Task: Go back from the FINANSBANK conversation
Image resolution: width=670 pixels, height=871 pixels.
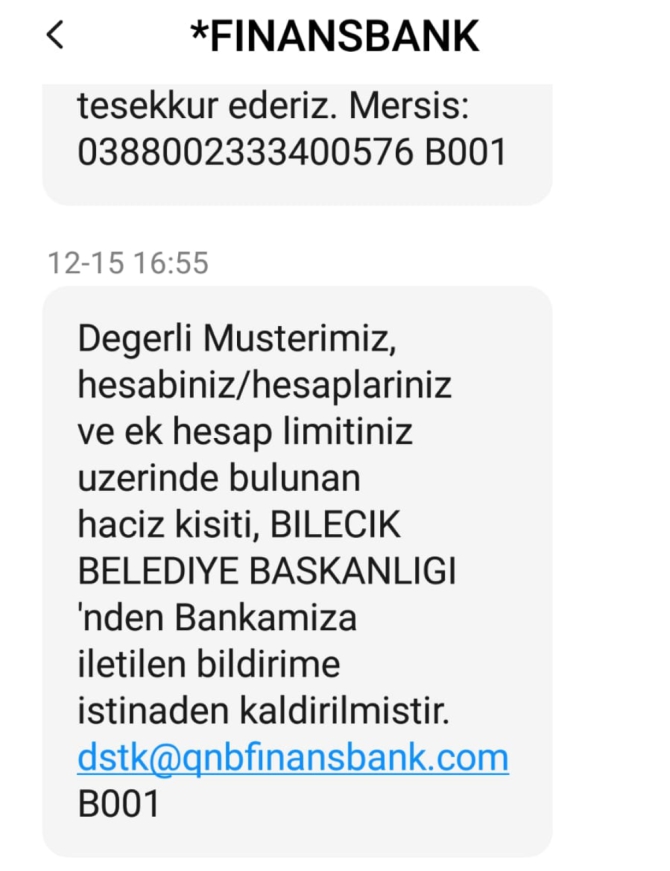Action: 56,36
